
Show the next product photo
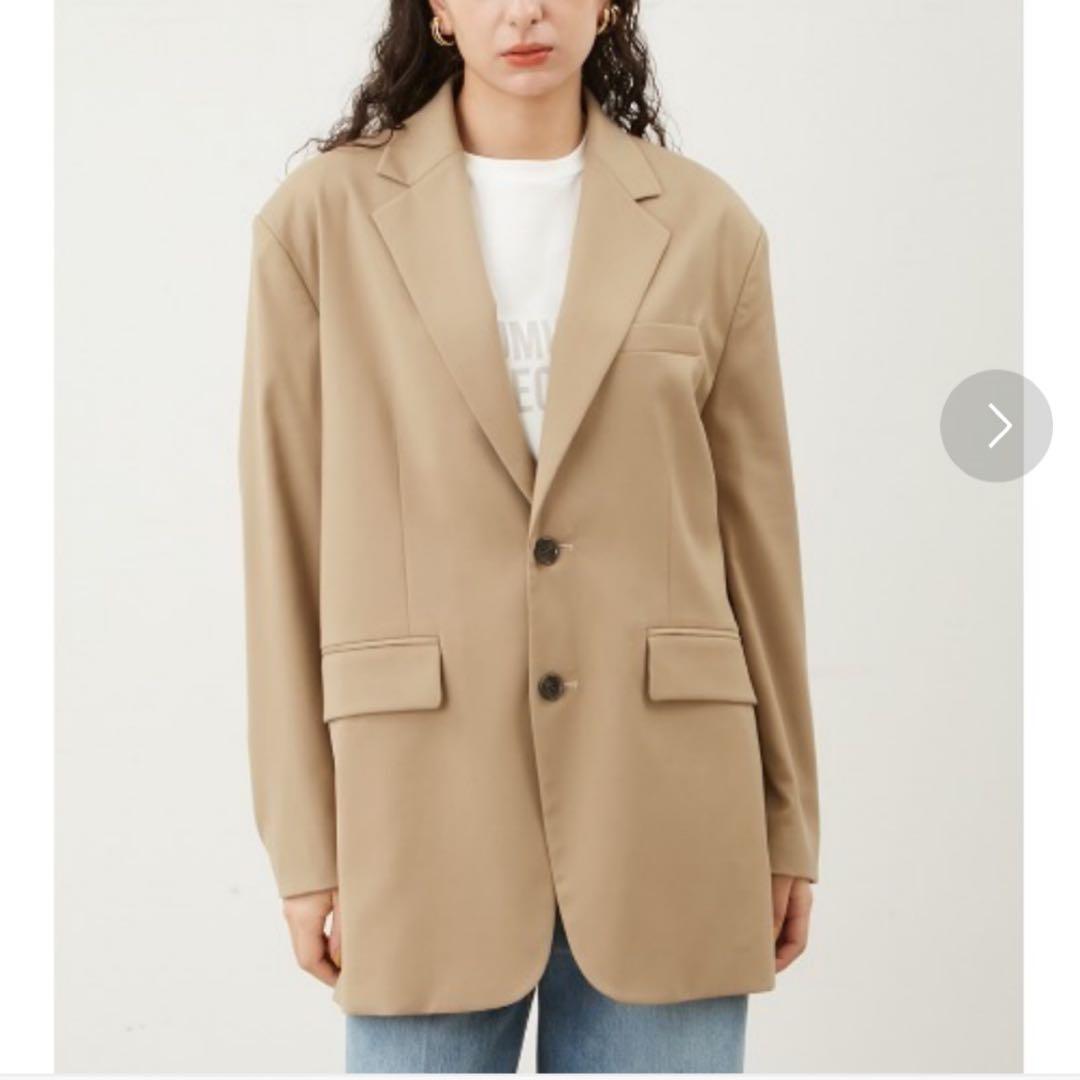pos(996,426)
